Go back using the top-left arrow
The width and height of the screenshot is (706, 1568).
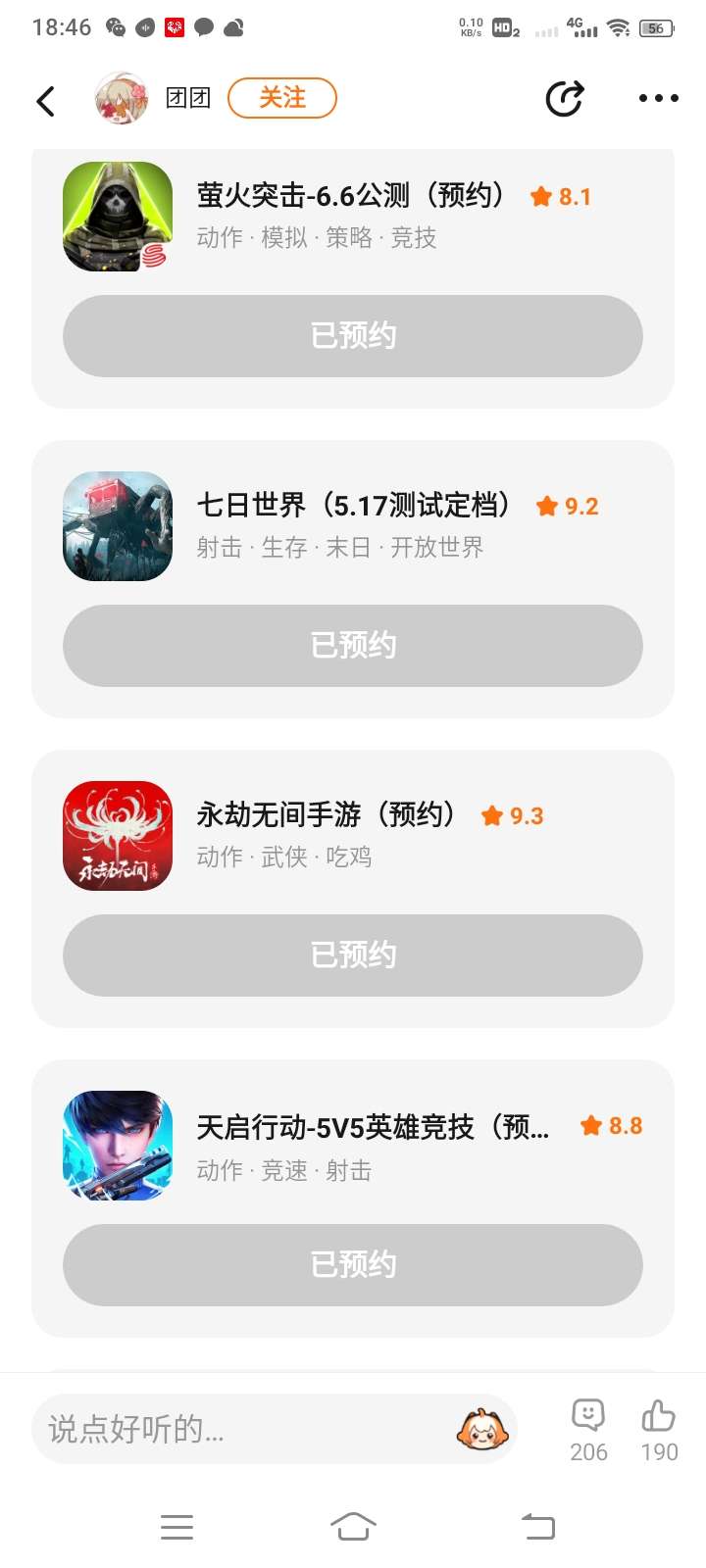pyautogui.click(x=45, y=100)
